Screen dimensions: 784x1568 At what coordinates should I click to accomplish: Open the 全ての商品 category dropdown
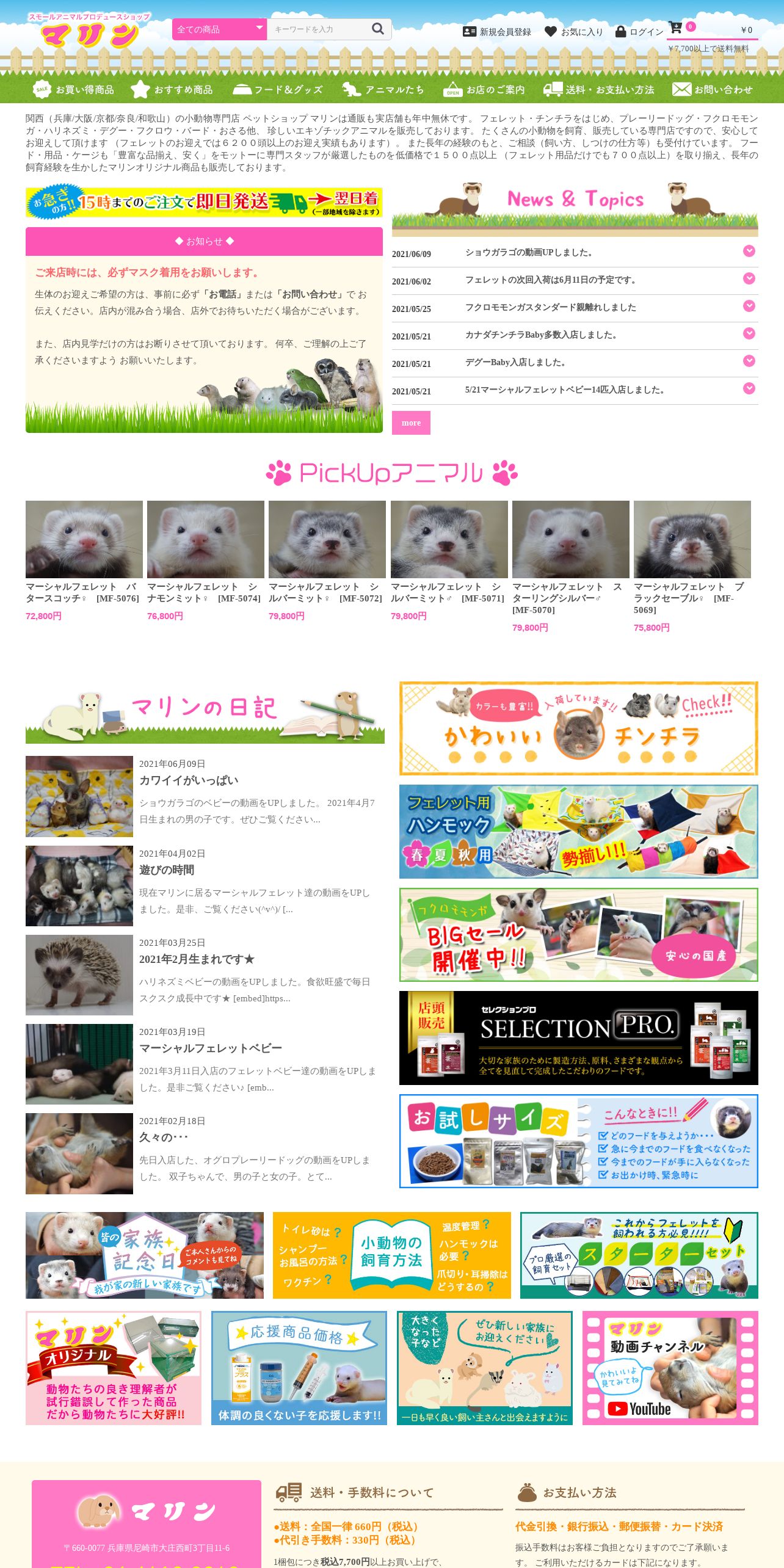[219, 29]
